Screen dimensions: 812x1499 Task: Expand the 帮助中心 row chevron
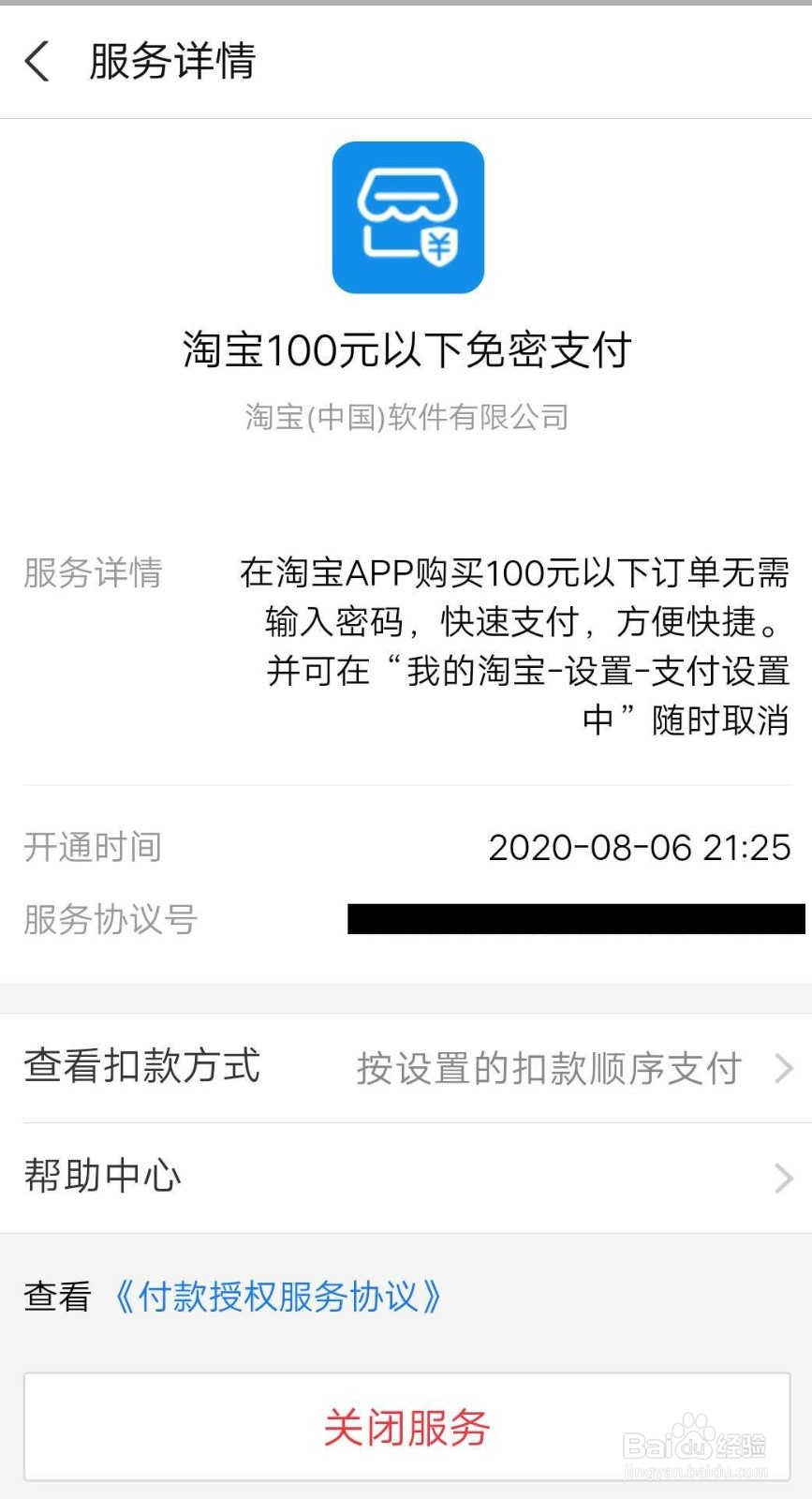[x=785, y=1176]
